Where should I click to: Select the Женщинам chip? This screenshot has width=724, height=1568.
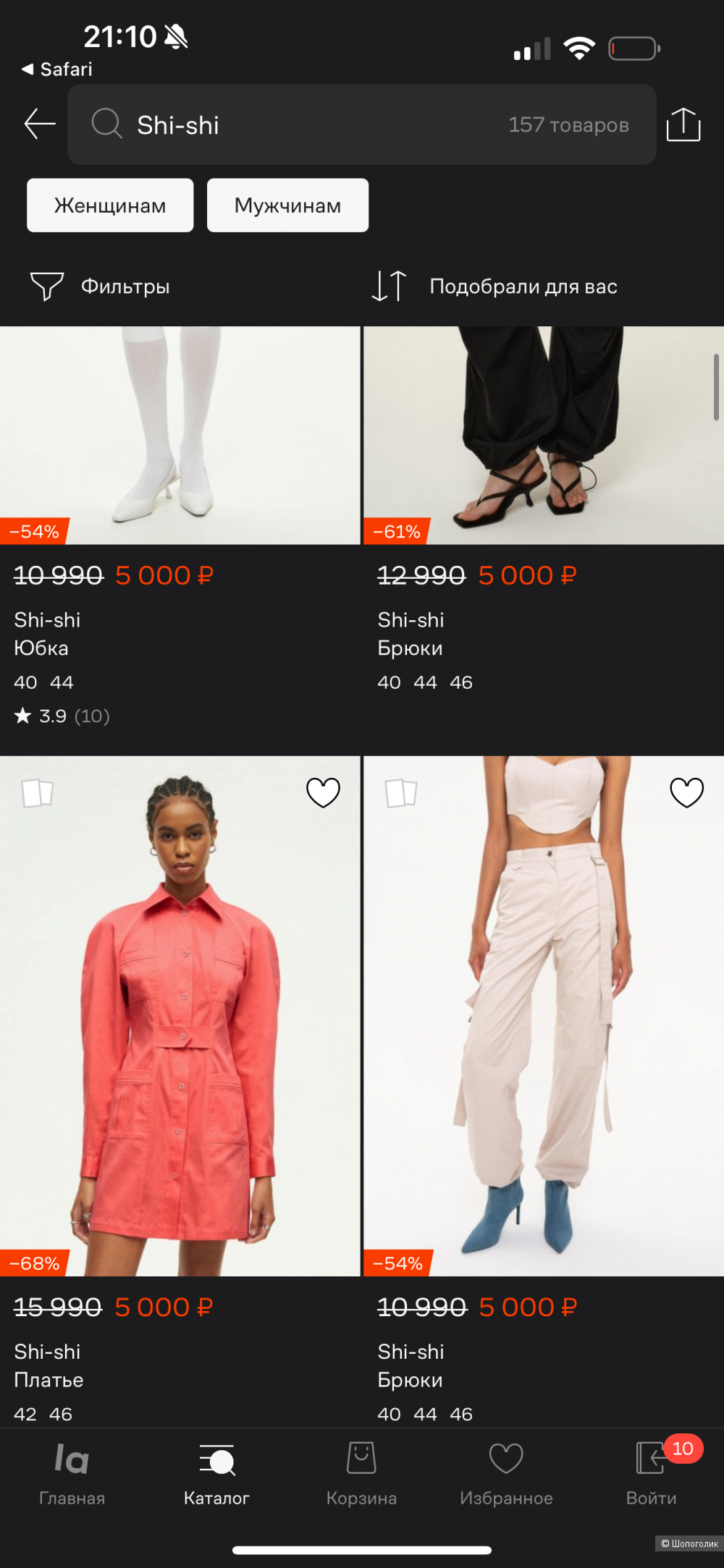(x=110, y=205)
